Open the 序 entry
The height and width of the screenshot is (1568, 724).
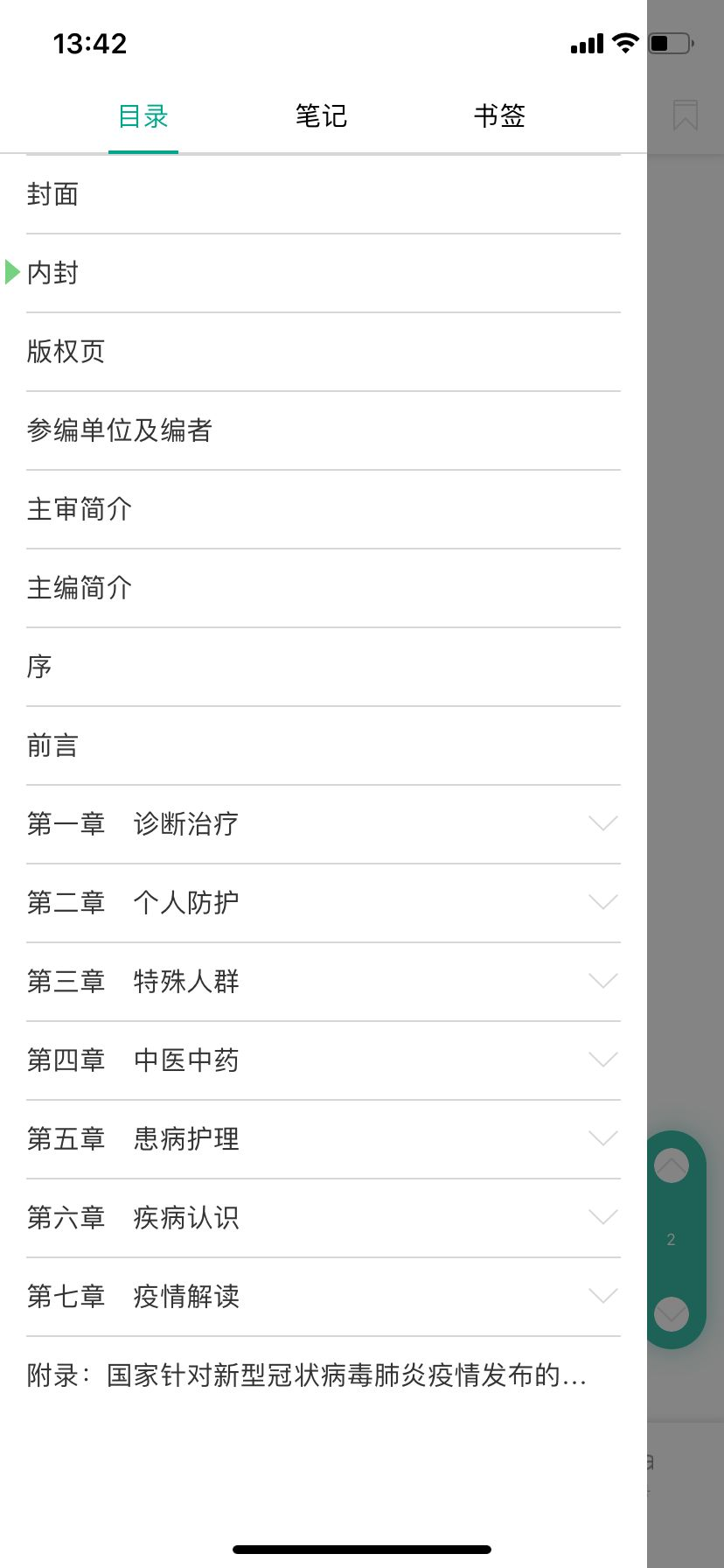40,667
